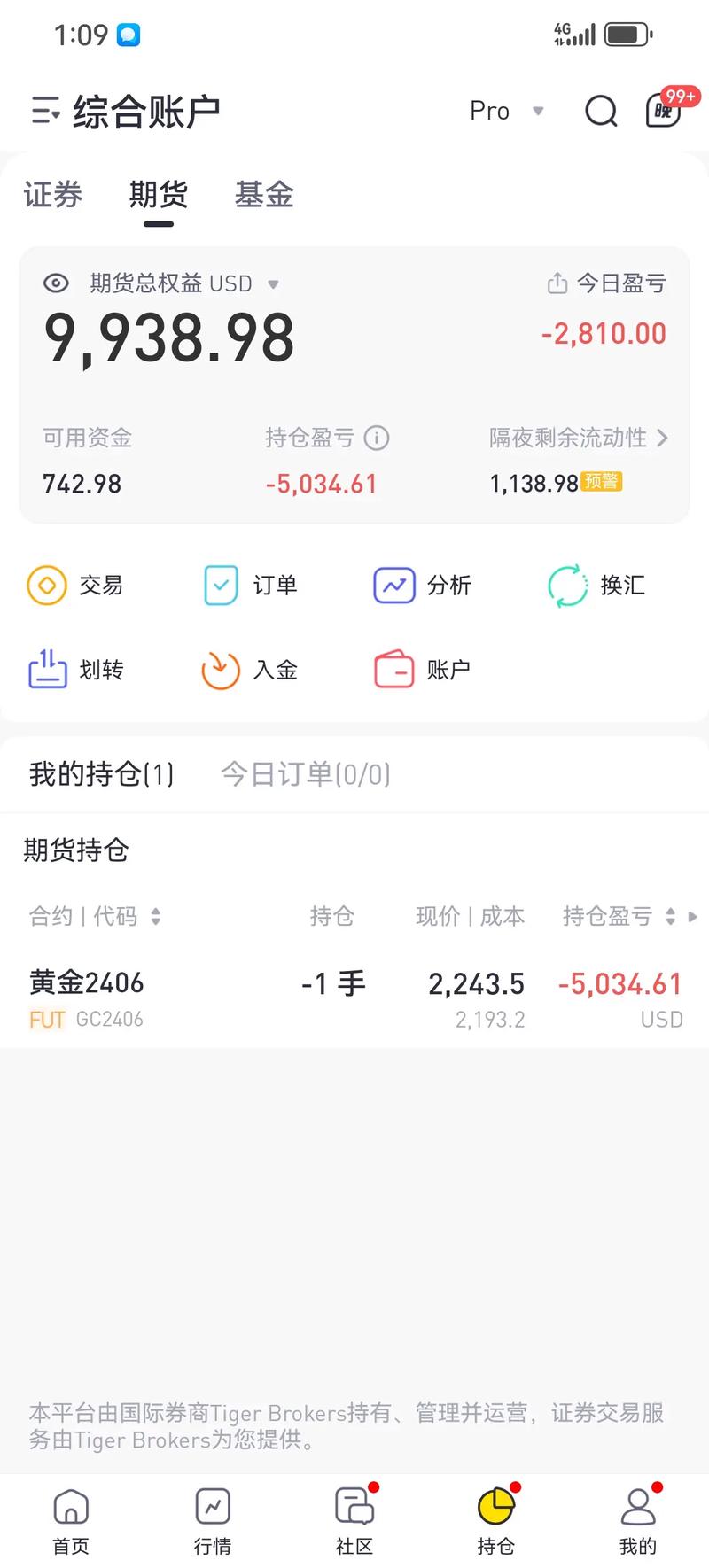Switch to the 基金 tab

[x=263, y=195]
